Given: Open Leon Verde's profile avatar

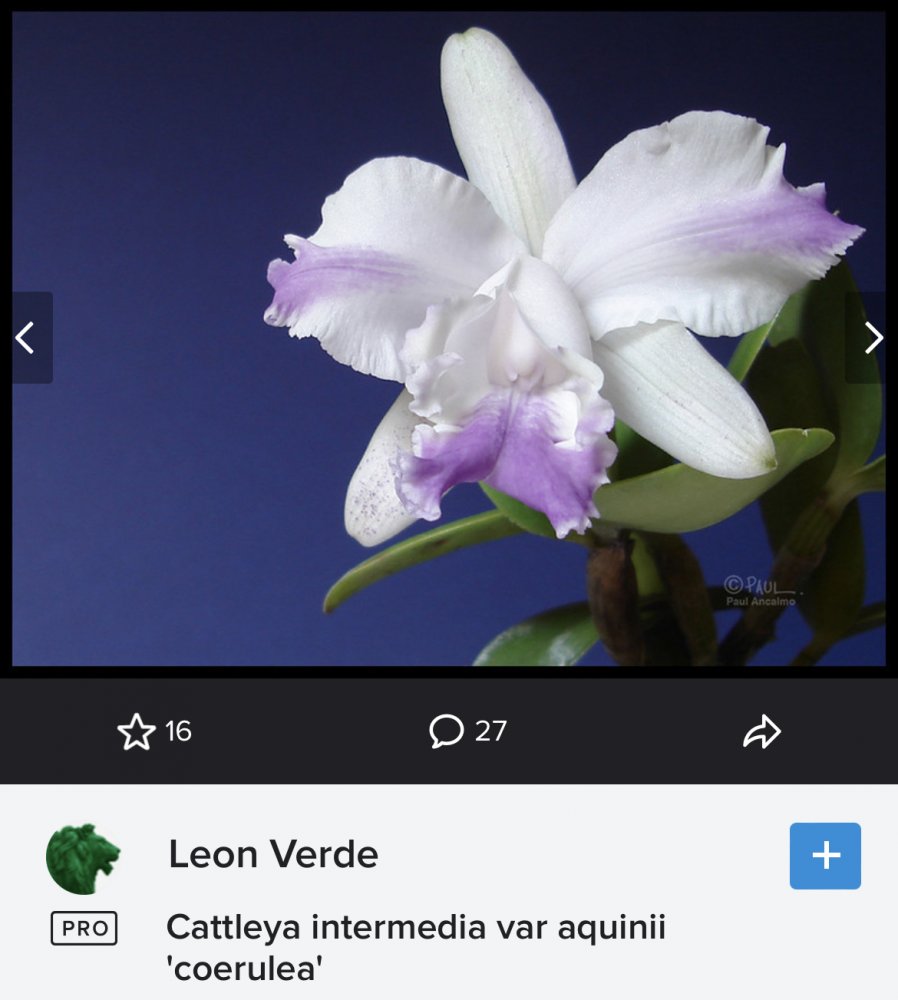Looking at the screenshot, I should 83,858.
